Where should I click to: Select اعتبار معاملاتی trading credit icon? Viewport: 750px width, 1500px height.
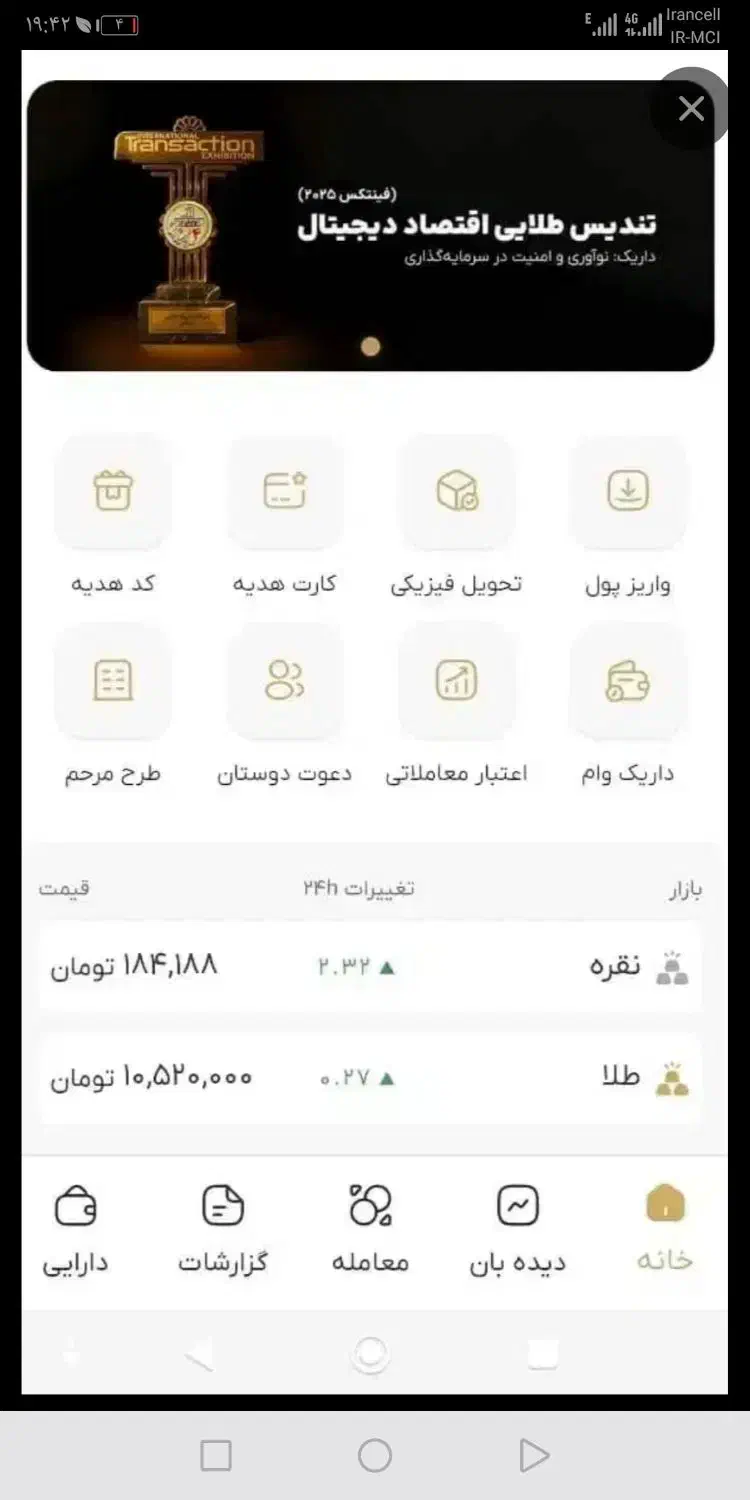[457, 682]
